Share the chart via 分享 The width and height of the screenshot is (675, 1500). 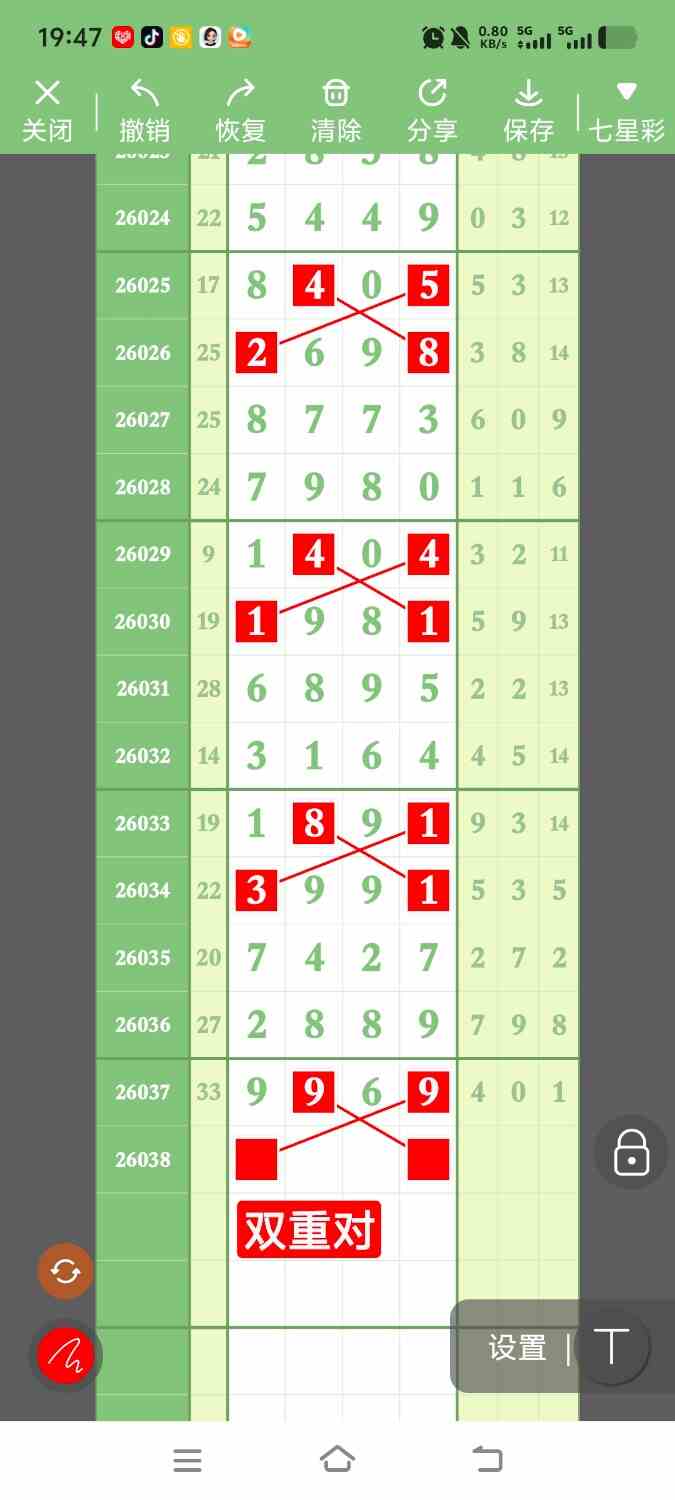coord(432,111)
